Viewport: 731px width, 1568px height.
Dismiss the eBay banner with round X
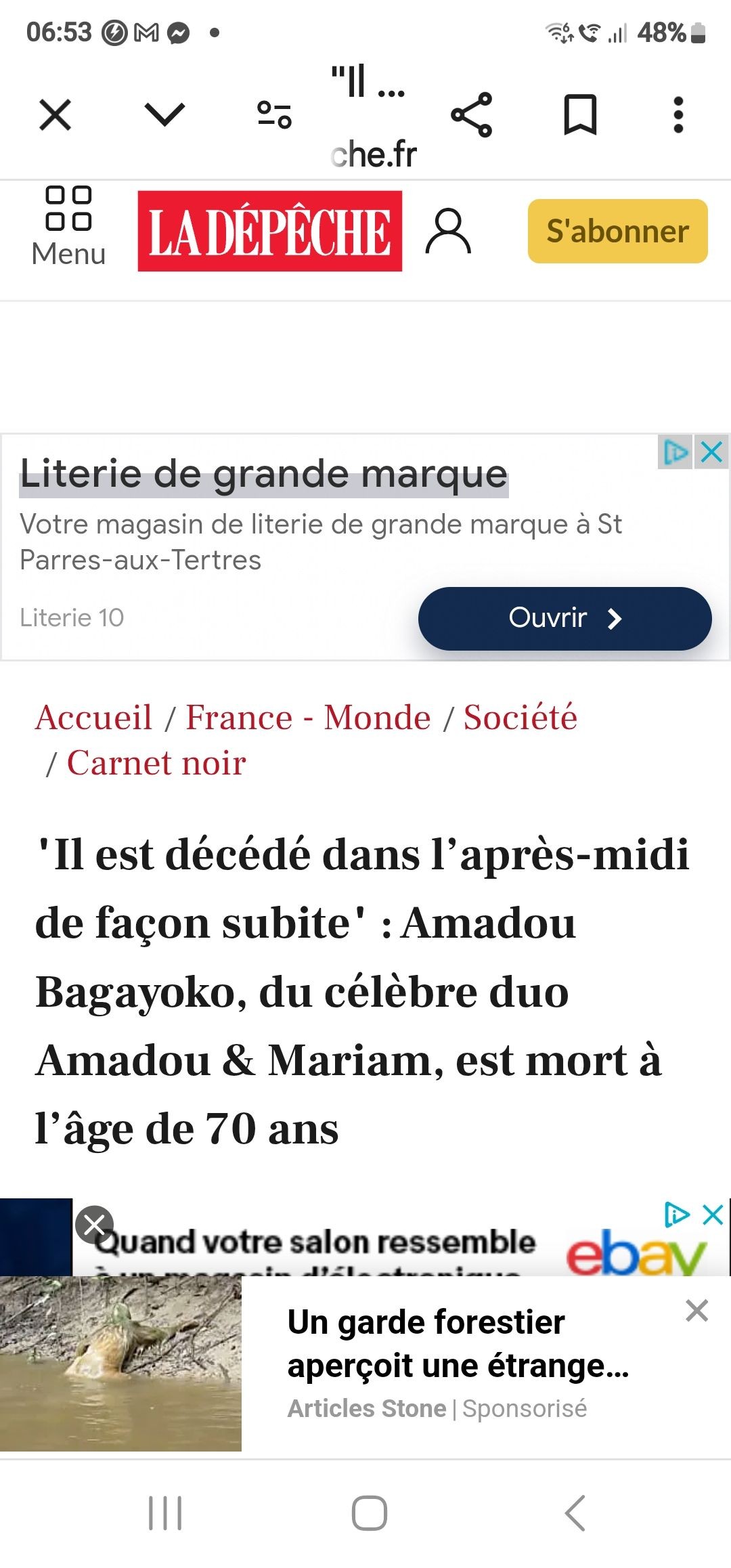[x=95, y=1225]
